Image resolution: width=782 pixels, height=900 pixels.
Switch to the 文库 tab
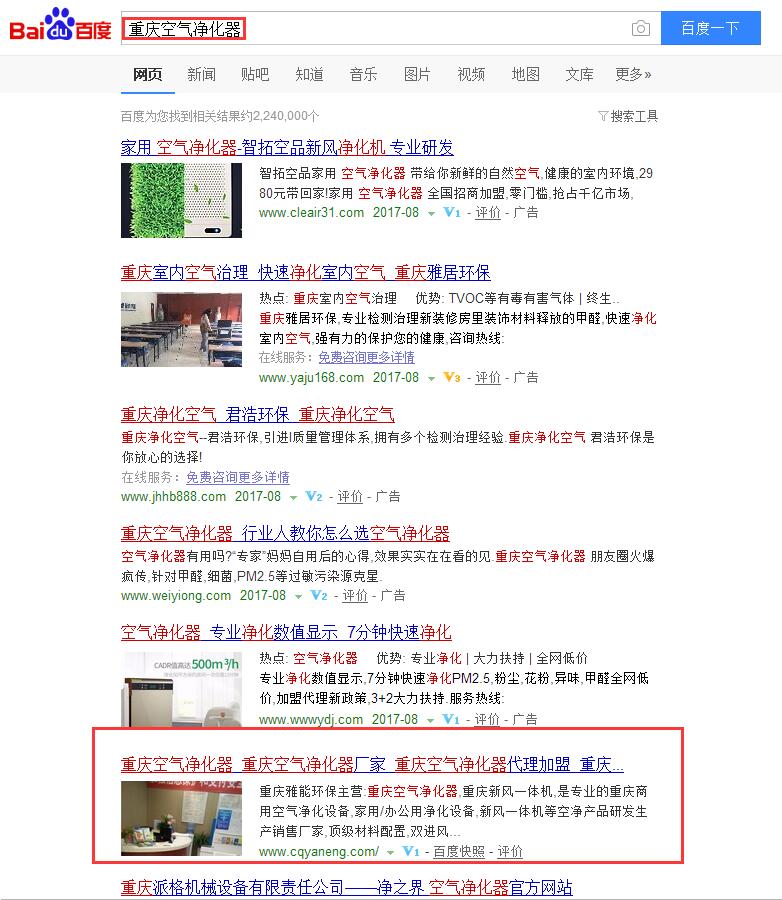(579, 74)
